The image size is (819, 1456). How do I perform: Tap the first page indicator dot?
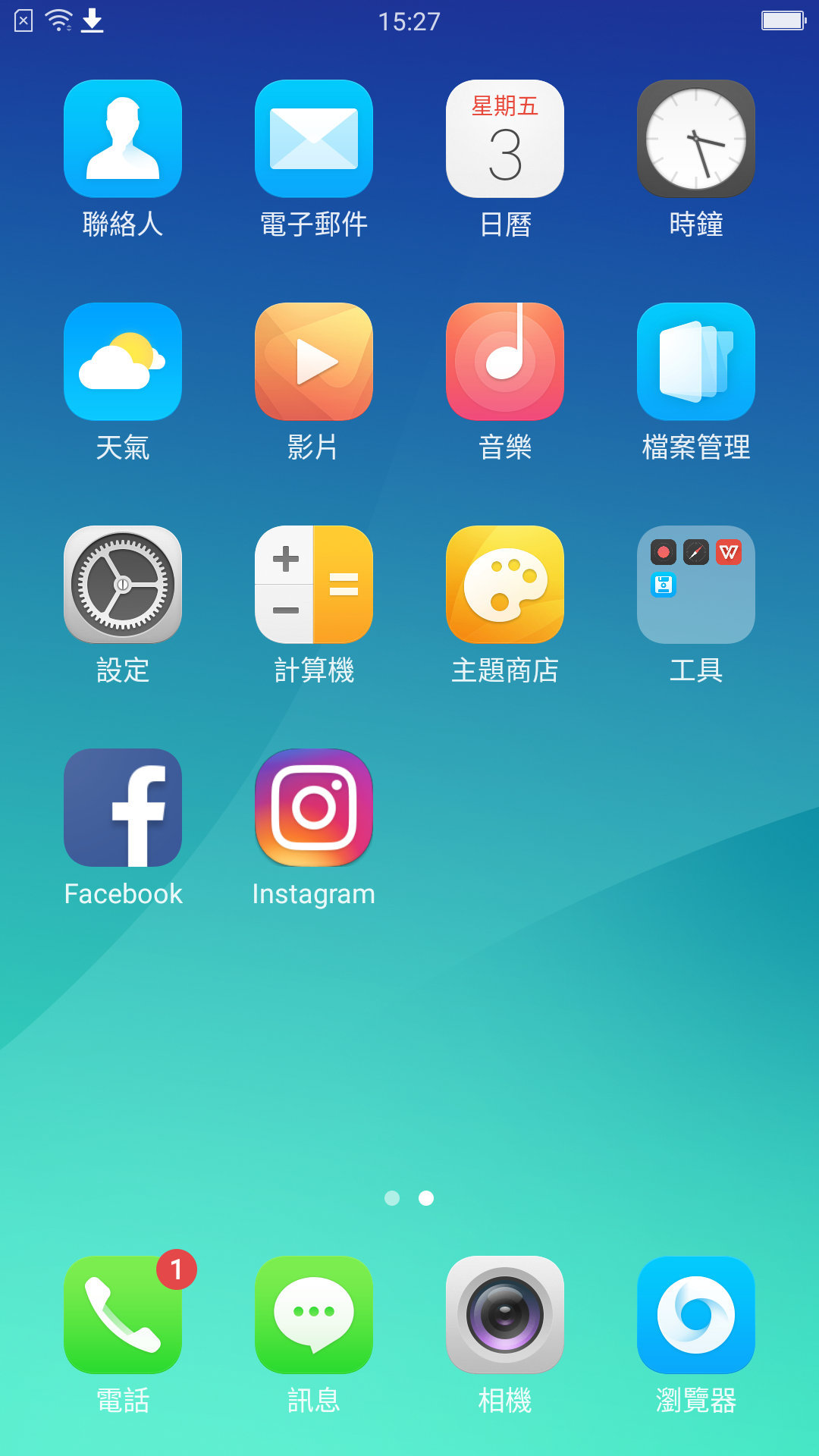tap(392, 1198)
